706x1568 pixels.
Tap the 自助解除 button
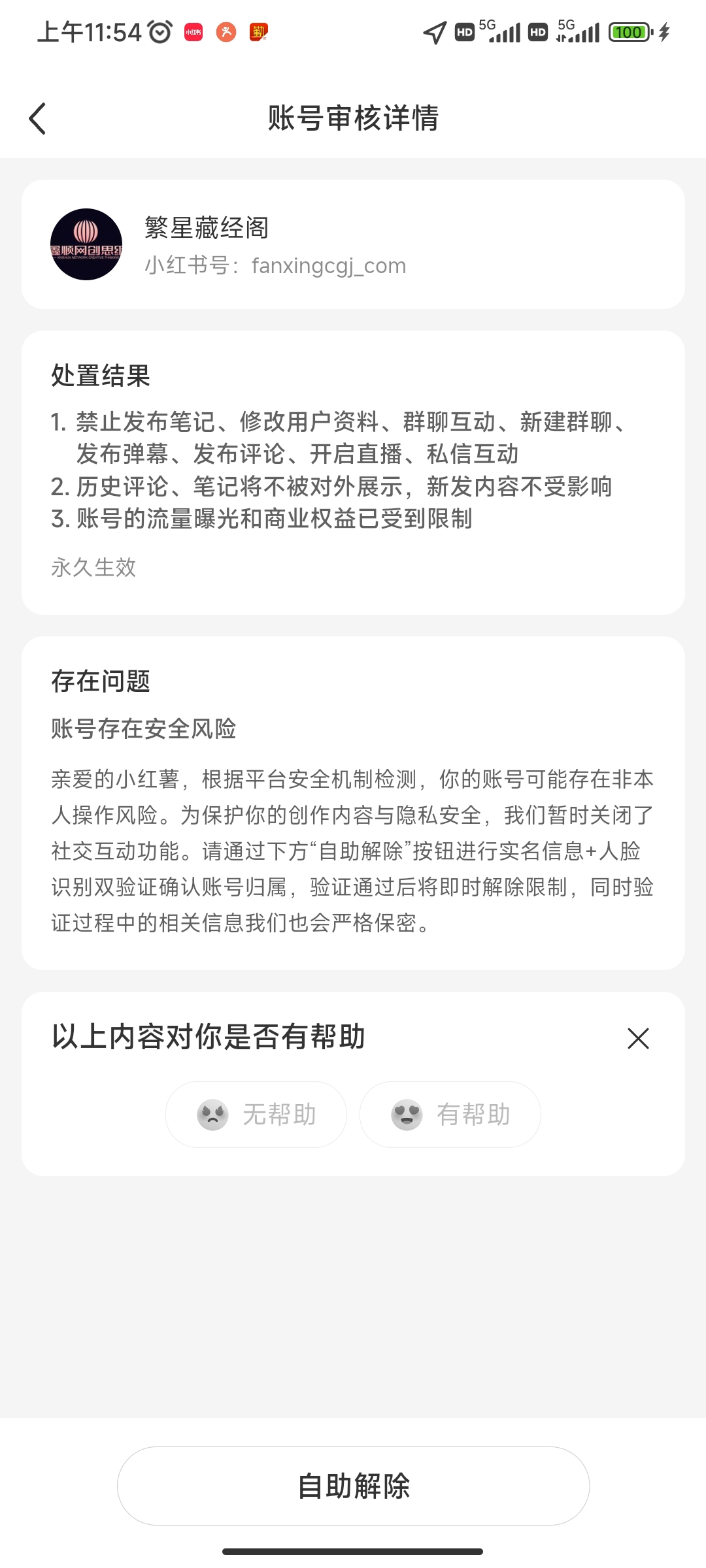tap(353, 1486)
